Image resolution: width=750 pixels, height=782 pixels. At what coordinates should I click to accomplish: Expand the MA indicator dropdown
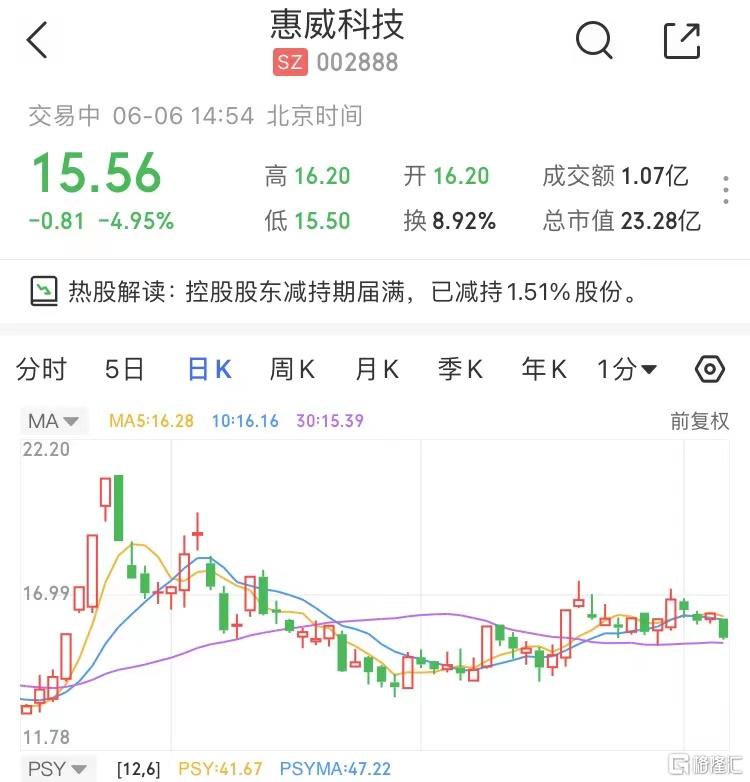[58, 421]
